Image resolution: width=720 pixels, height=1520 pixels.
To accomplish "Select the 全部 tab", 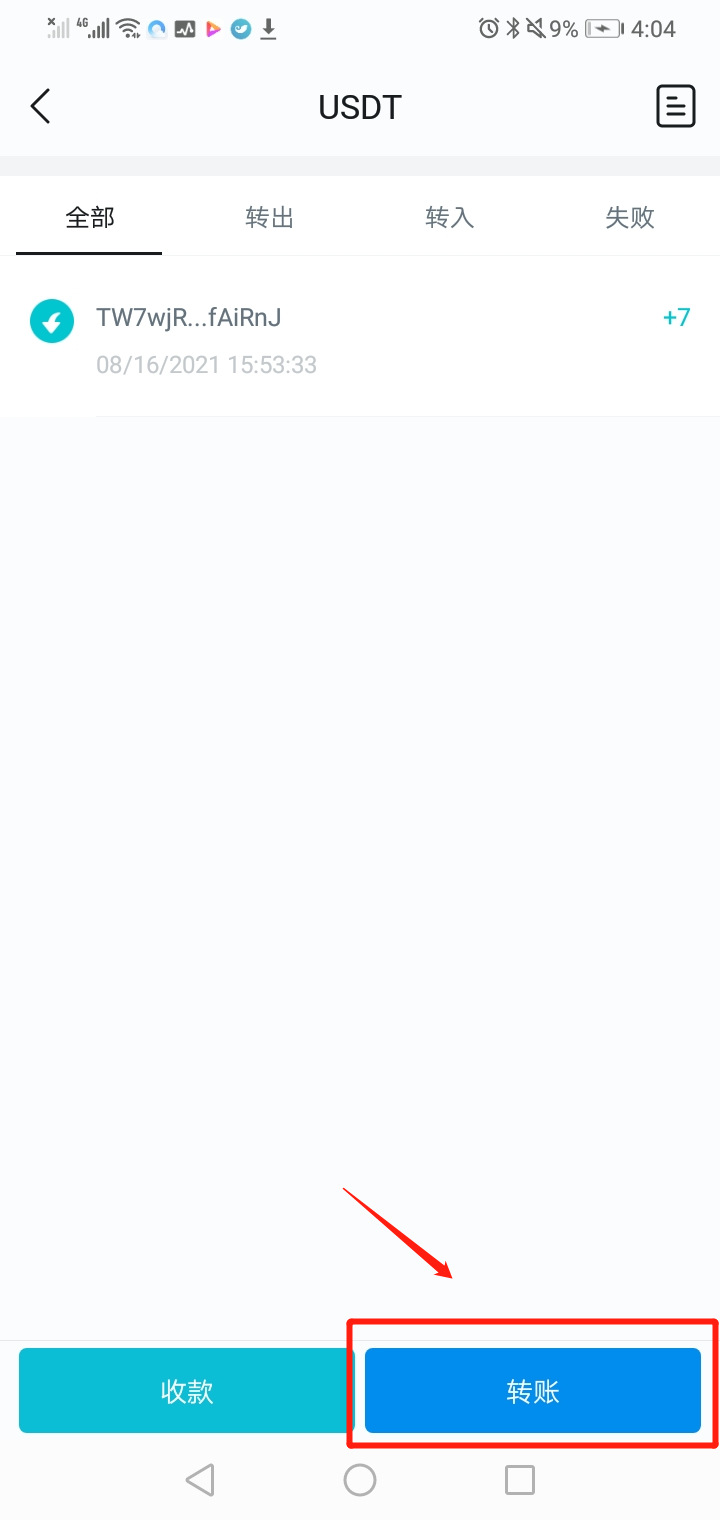I will coord(90,217).
